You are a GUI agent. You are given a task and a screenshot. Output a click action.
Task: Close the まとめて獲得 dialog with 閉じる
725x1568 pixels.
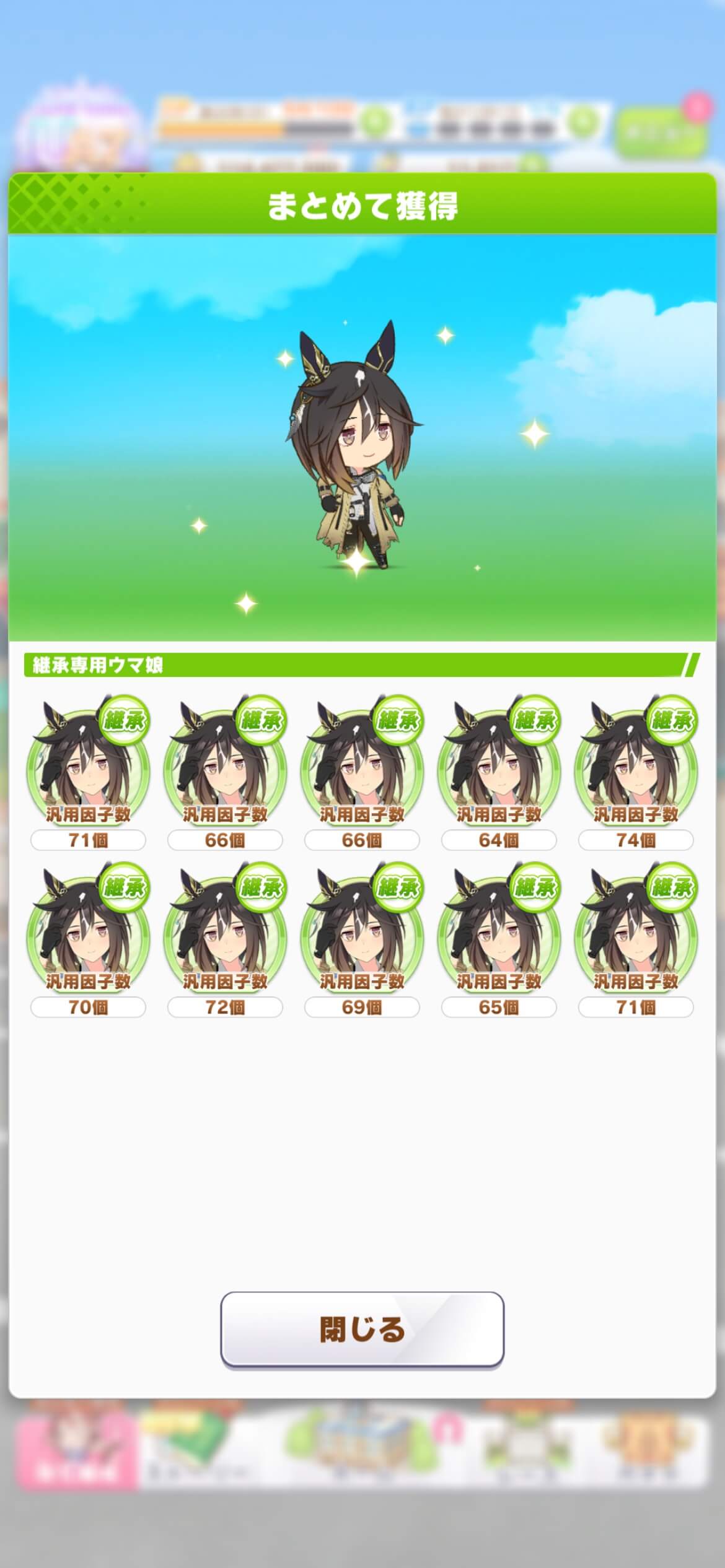[362, 1328]
